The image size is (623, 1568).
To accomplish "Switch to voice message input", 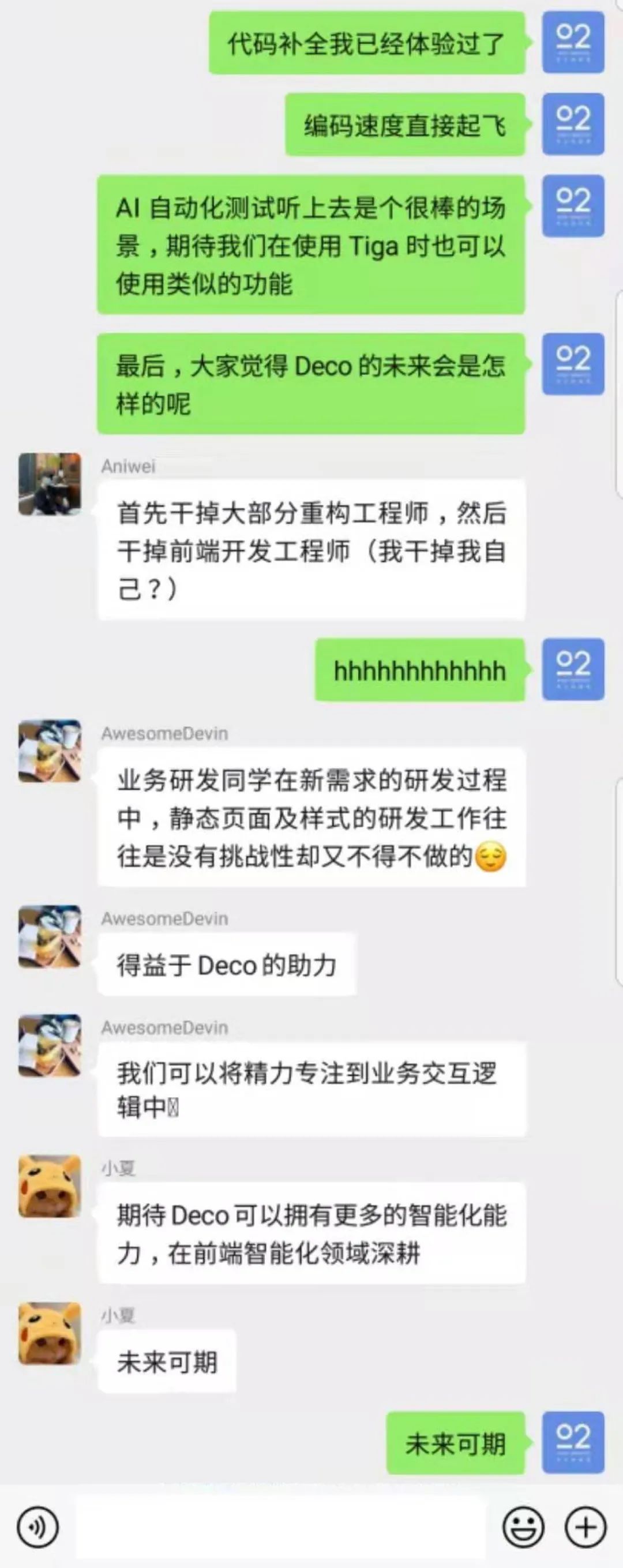I will pyautogui.click(x=37, y=1526).
